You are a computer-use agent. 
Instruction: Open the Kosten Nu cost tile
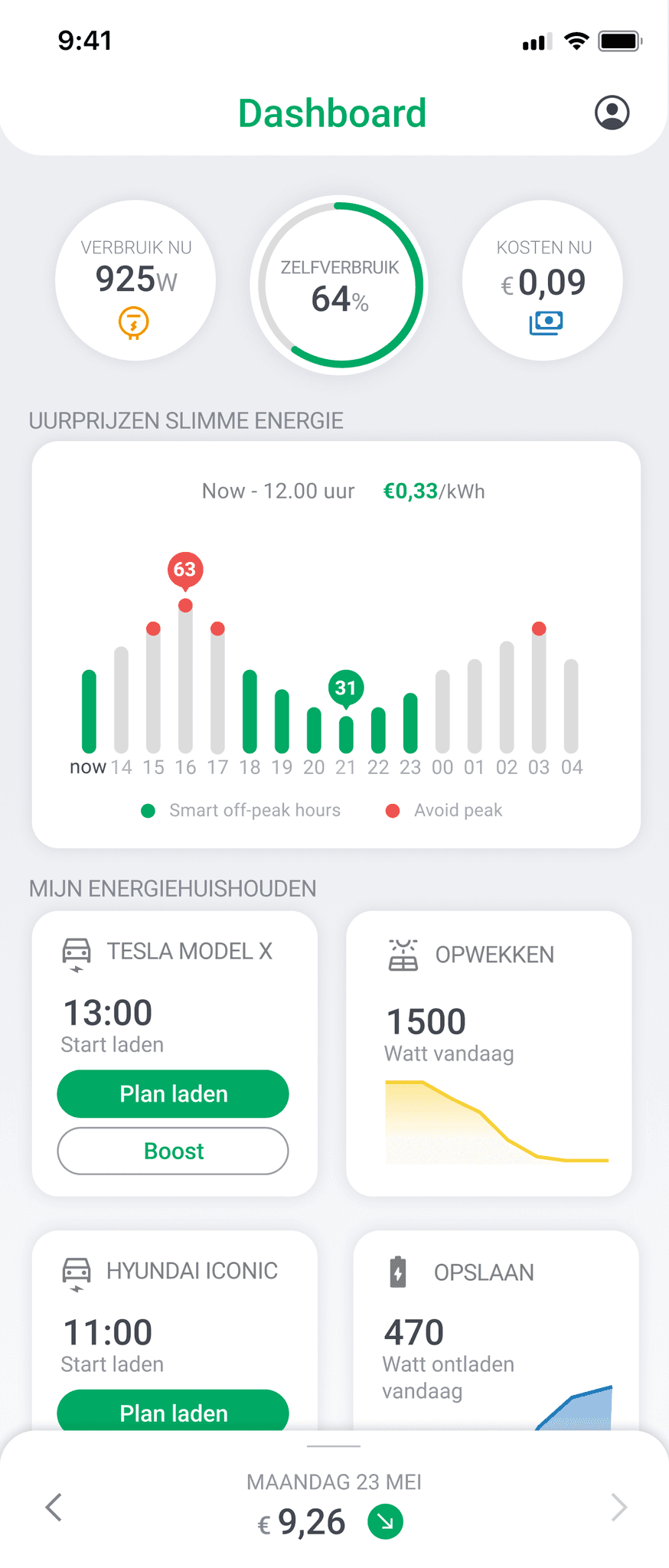(542, 281)
